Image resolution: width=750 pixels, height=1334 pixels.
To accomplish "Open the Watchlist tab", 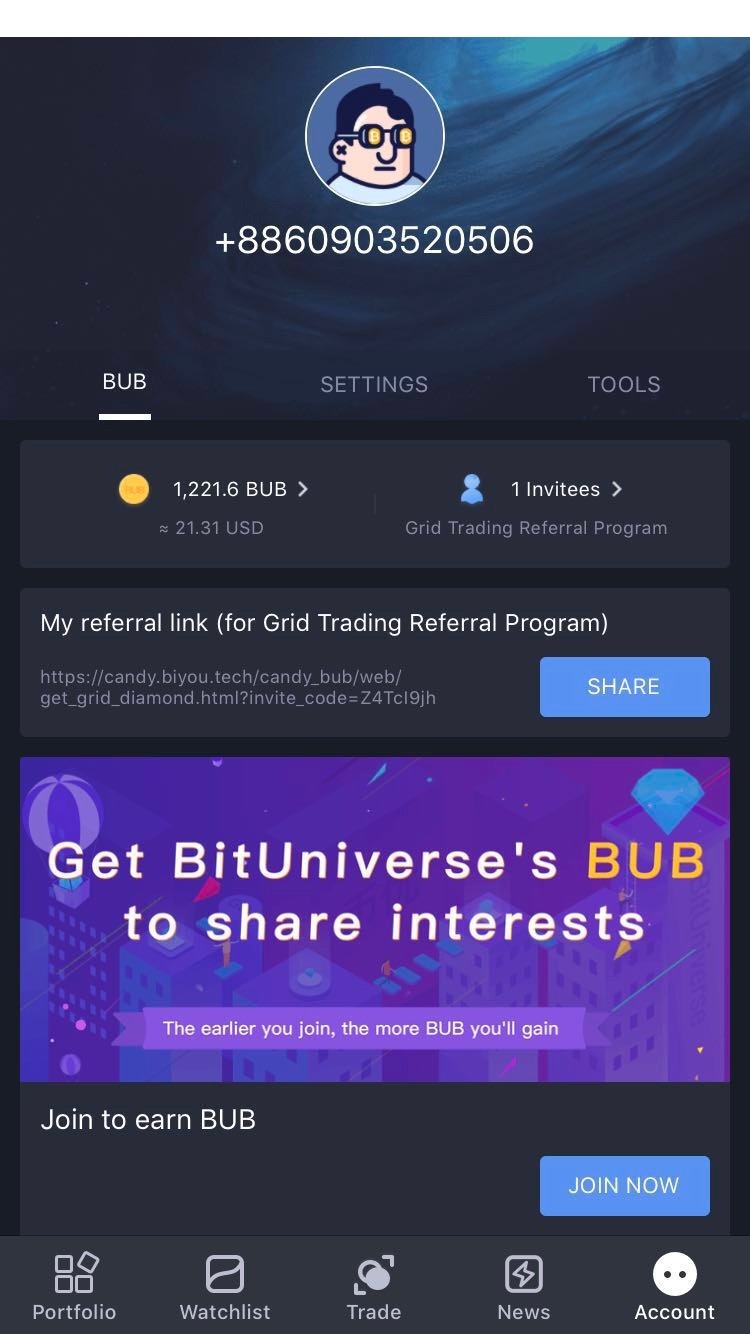I will tap(225, 1286).
